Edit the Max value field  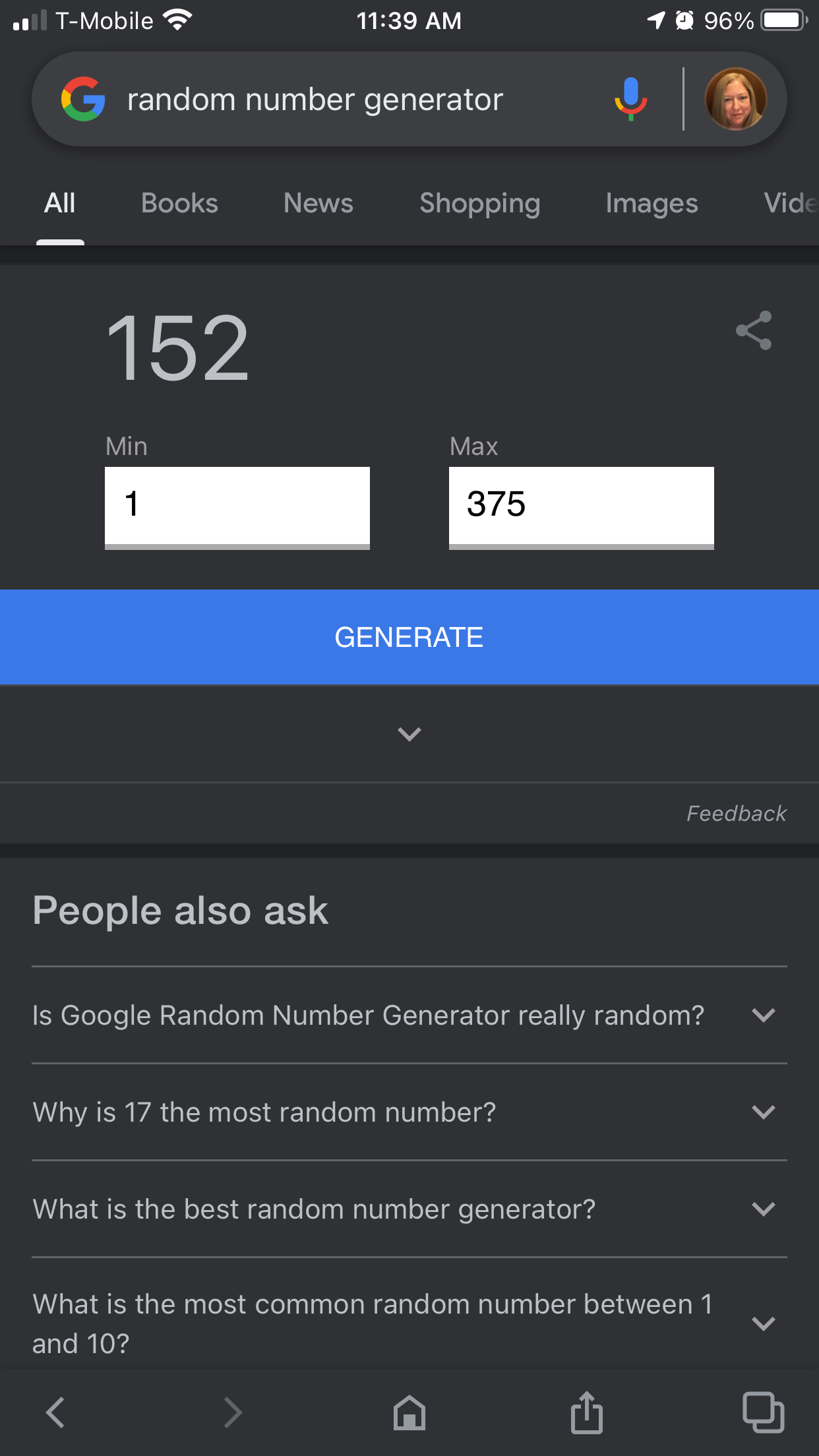click(581, 505)
